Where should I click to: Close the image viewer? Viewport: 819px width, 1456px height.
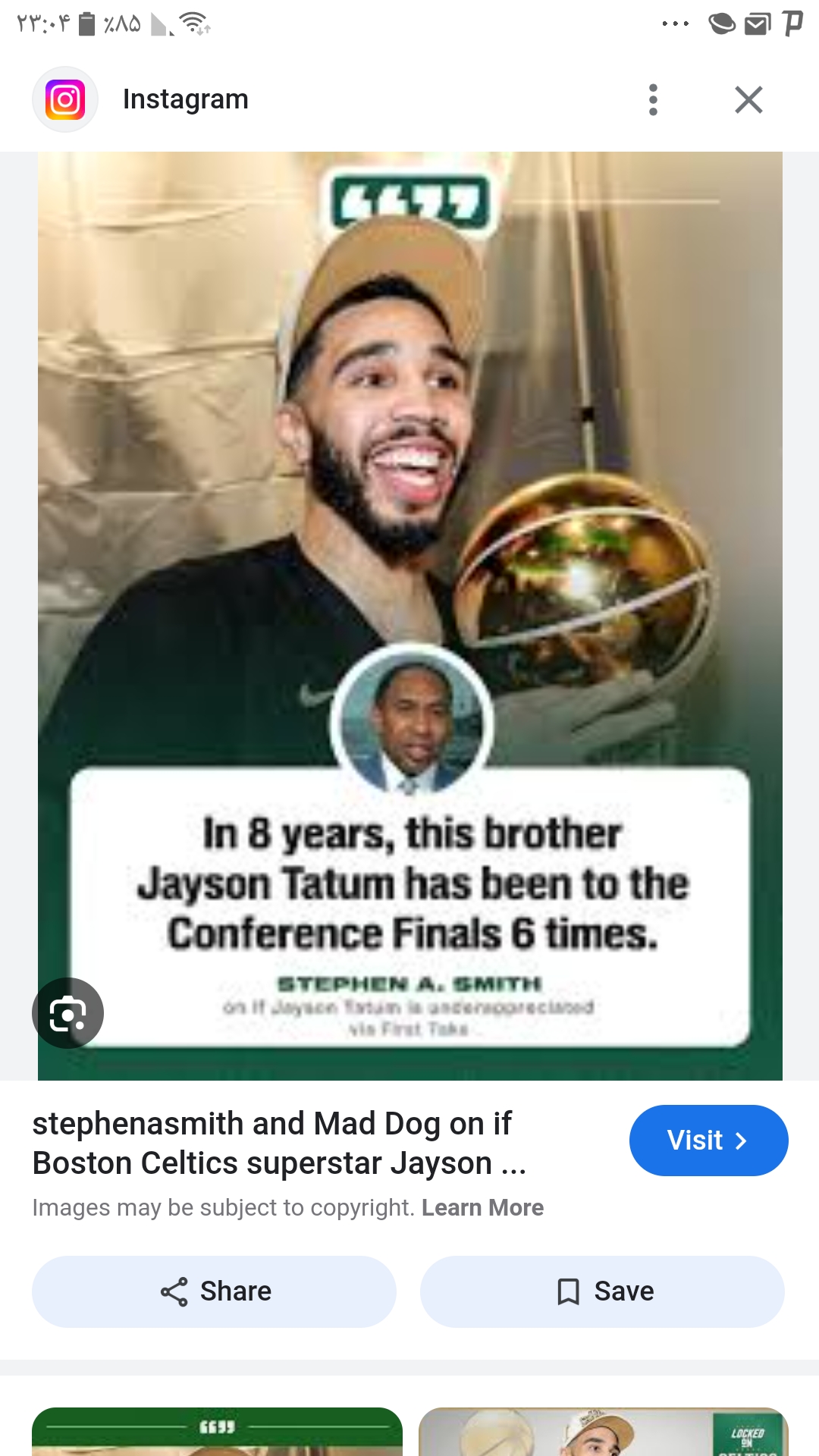click(x=748, y=99)
